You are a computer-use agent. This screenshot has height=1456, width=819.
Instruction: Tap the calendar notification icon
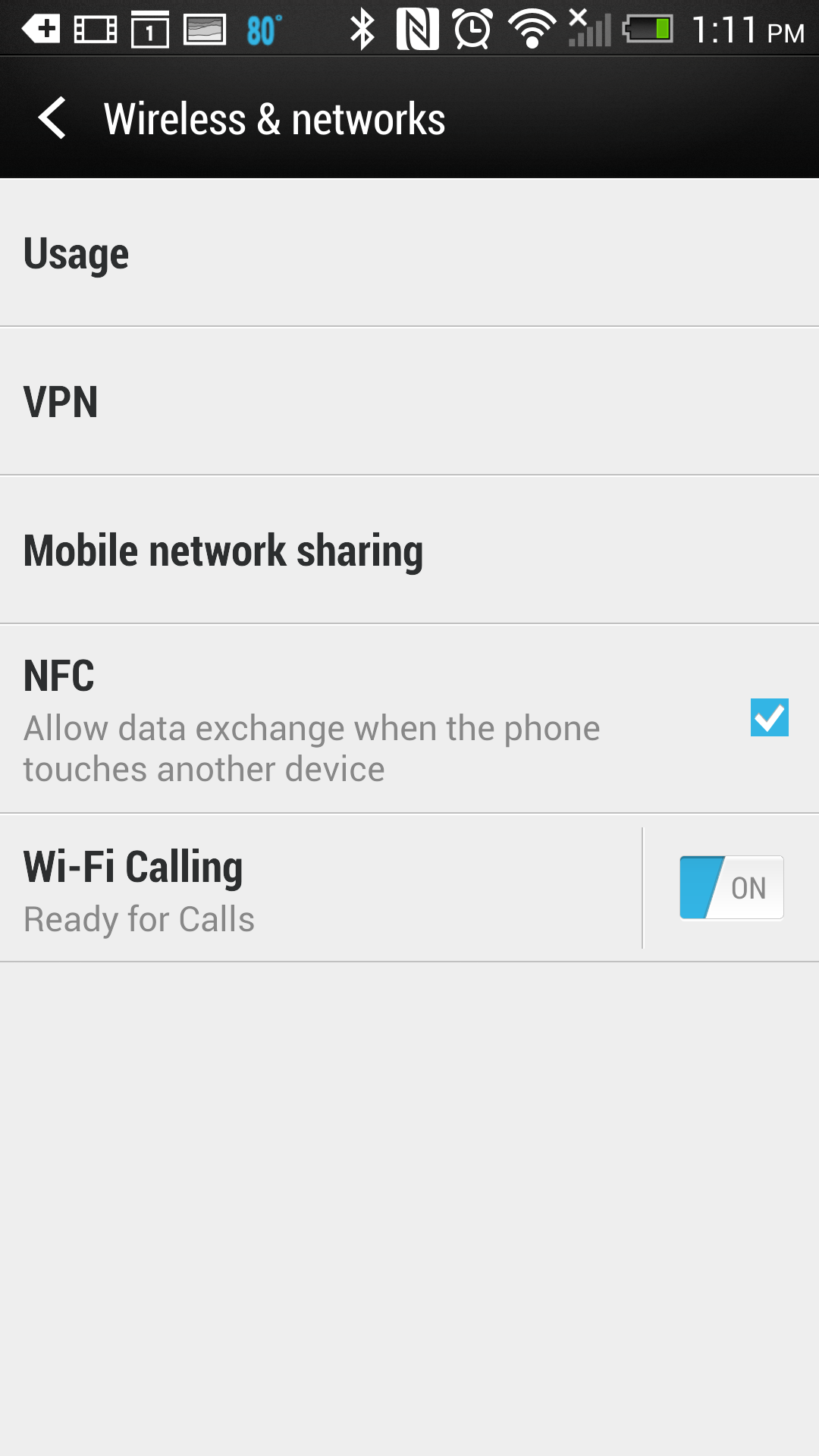(x=149, y=27)
